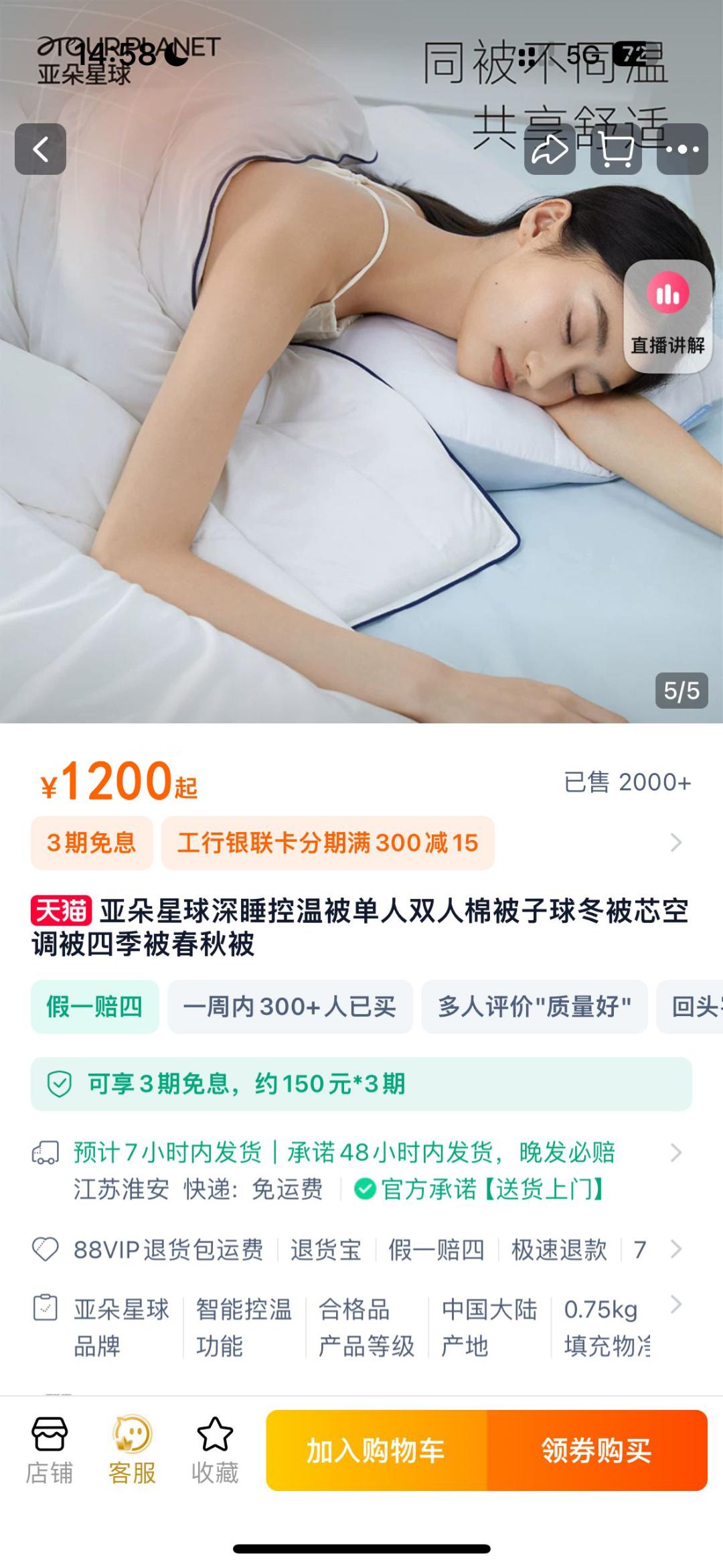View the 可享3期免息 installment details

[361, 1084]
